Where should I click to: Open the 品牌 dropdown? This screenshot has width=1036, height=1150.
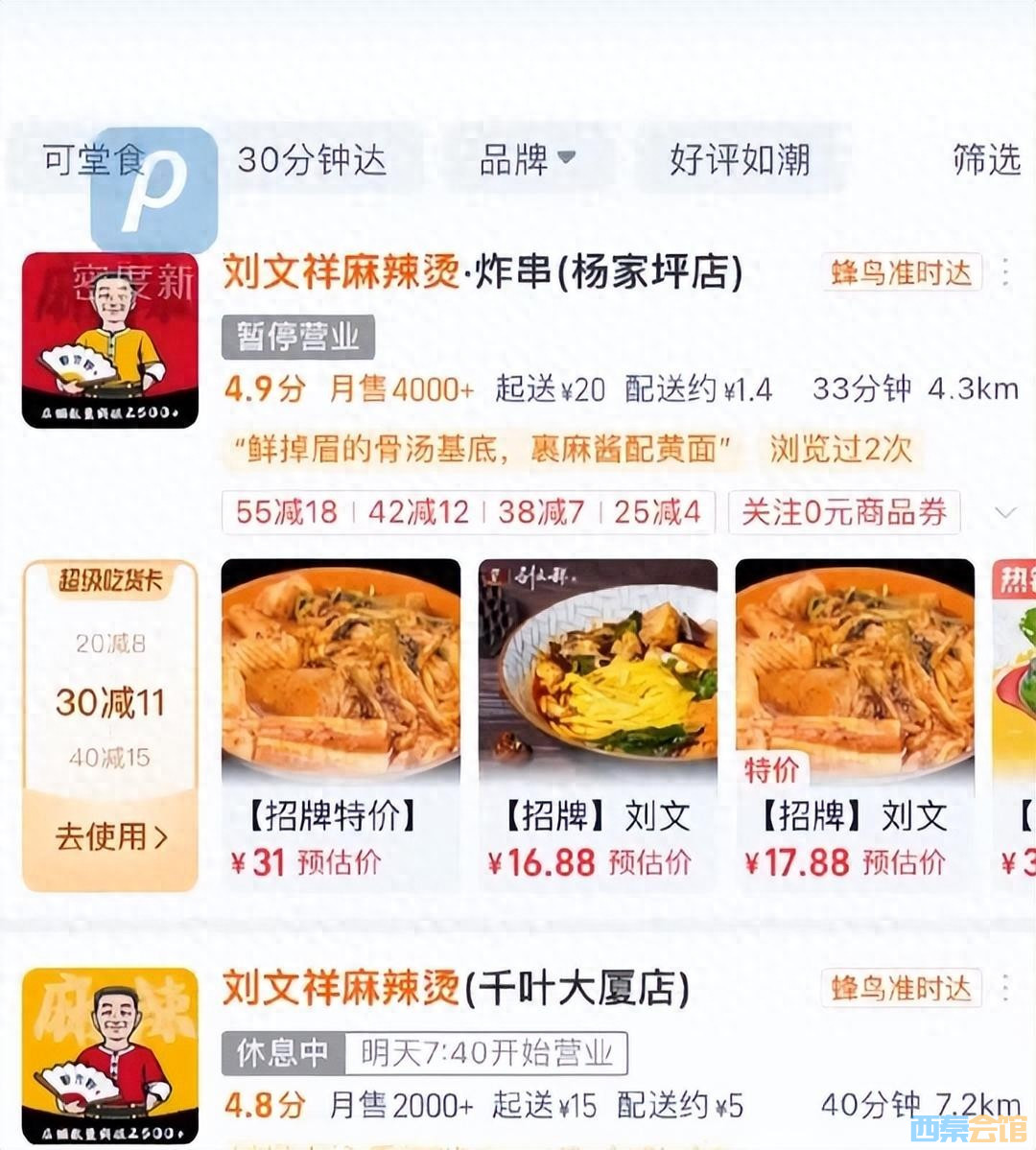click(527, 159)
